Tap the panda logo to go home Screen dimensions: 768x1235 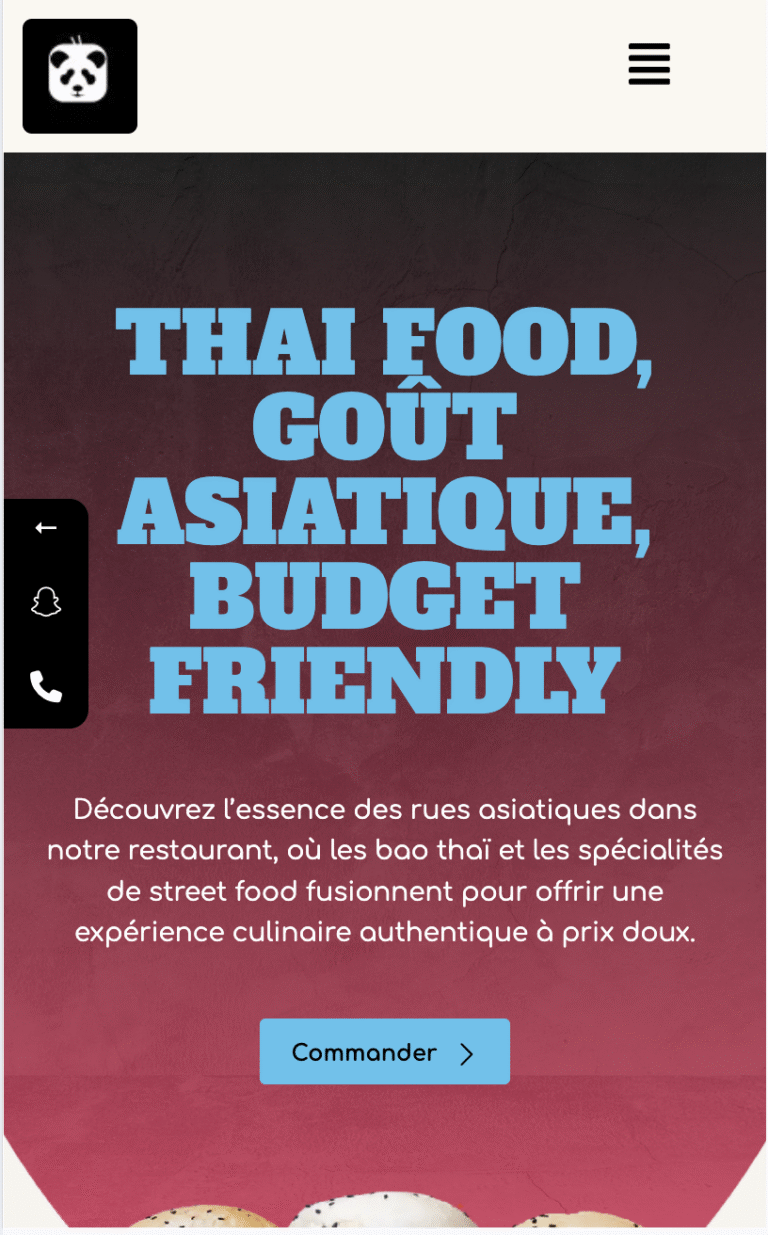[x=80, y=76]
